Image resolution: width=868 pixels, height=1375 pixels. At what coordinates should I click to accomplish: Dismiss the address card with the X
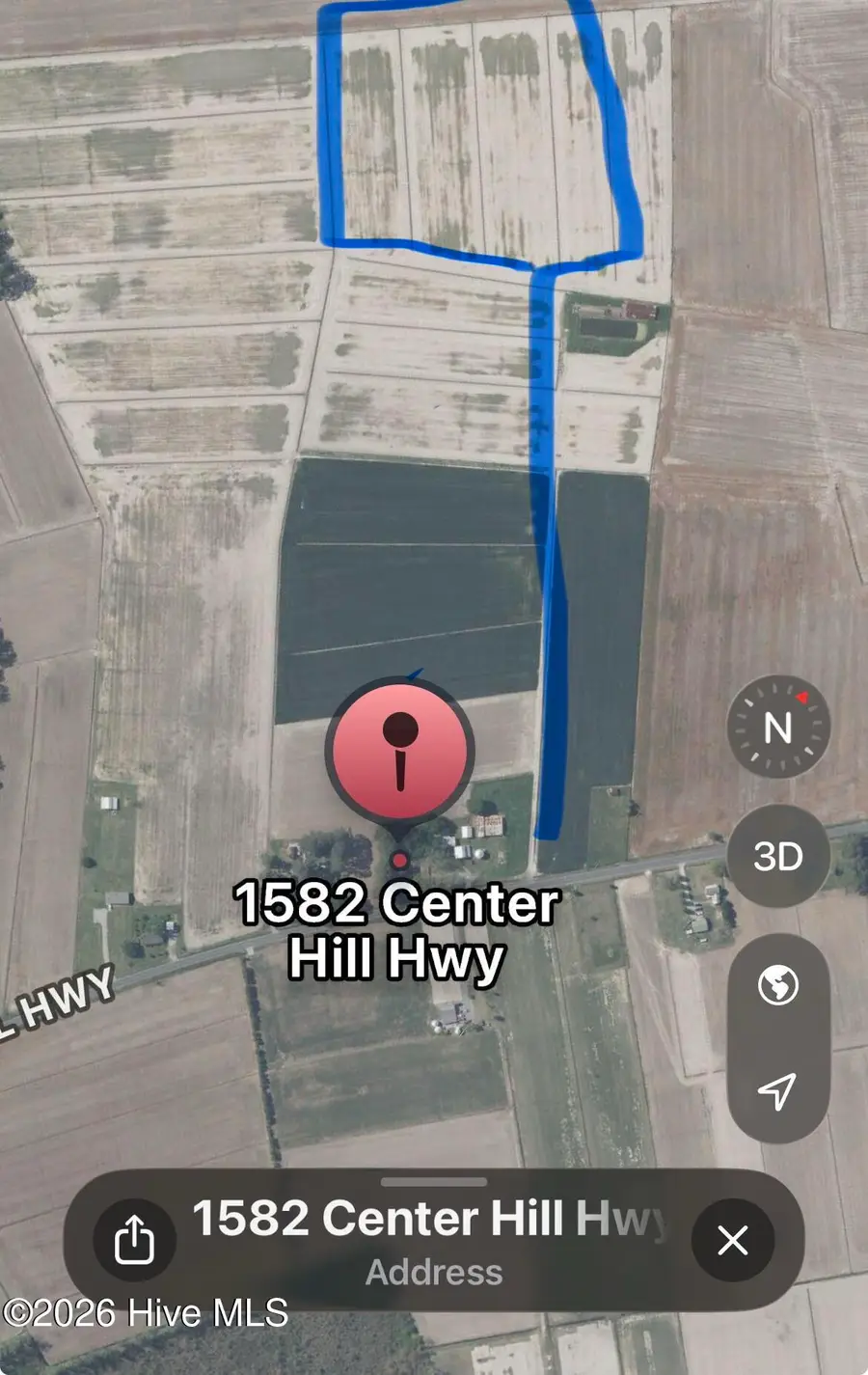(732, 1240)
